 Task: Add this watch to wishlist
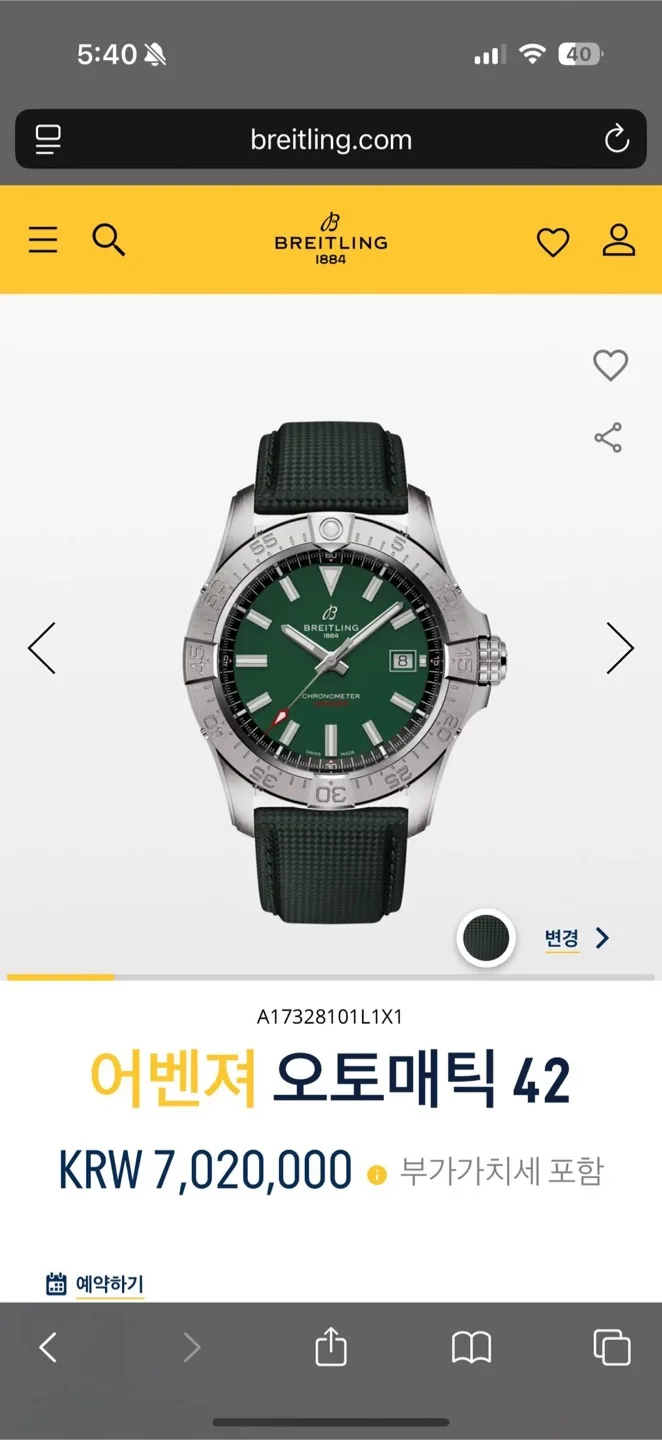pyautogui.click(x=610, y=365)
